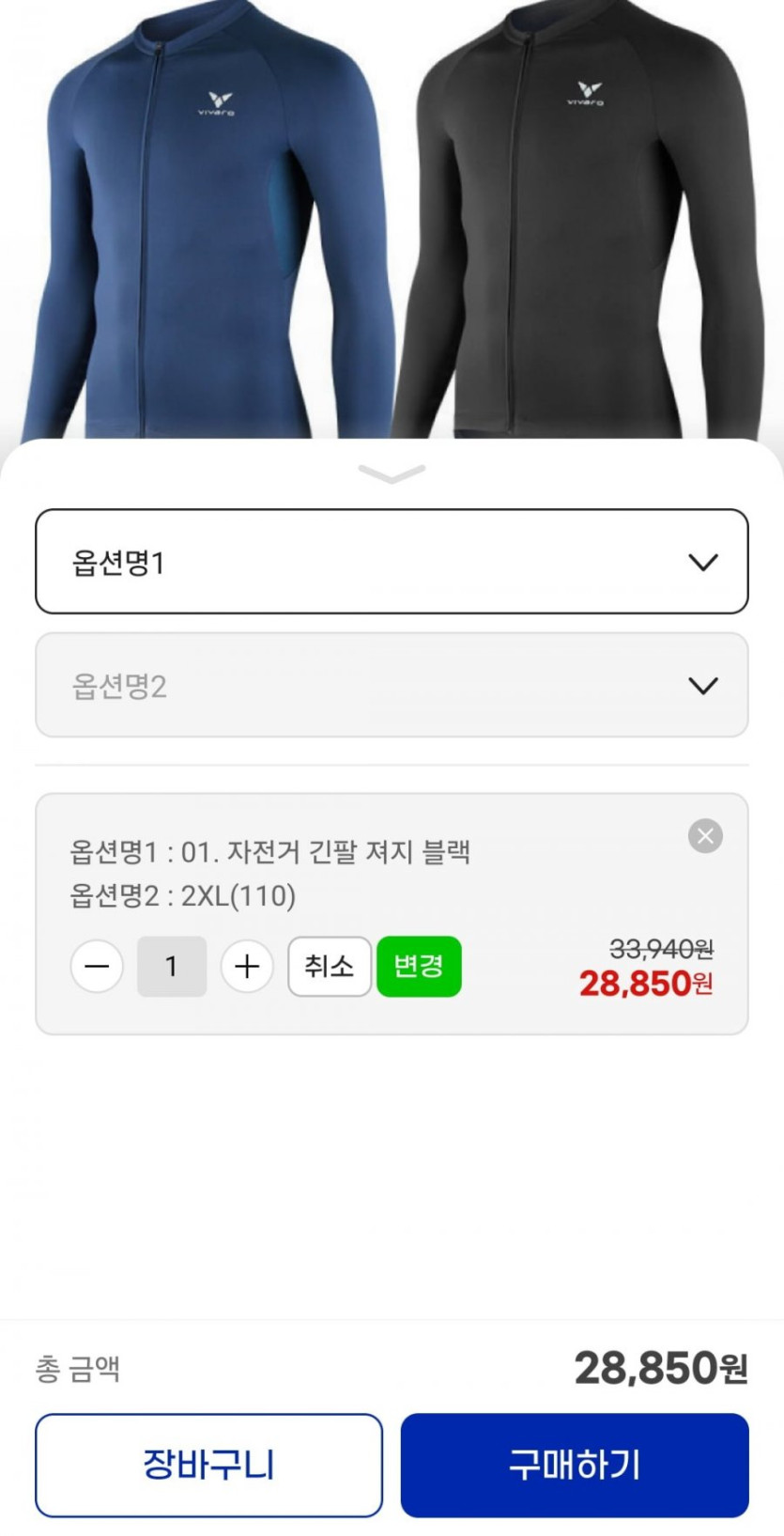
Task: Tap the 취소 button
Action: [x=329, y=966]
